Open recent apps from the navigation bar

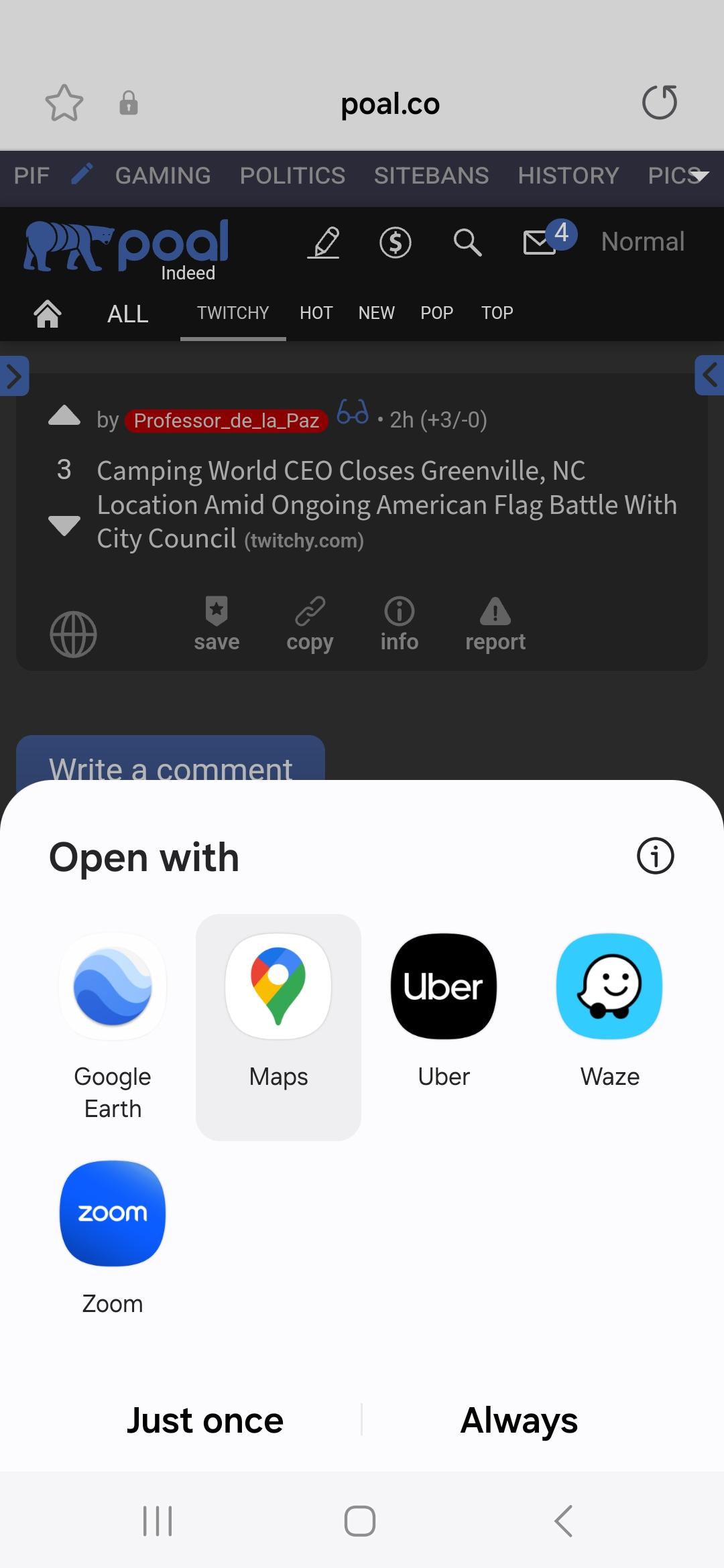[x=158, y=1520]
